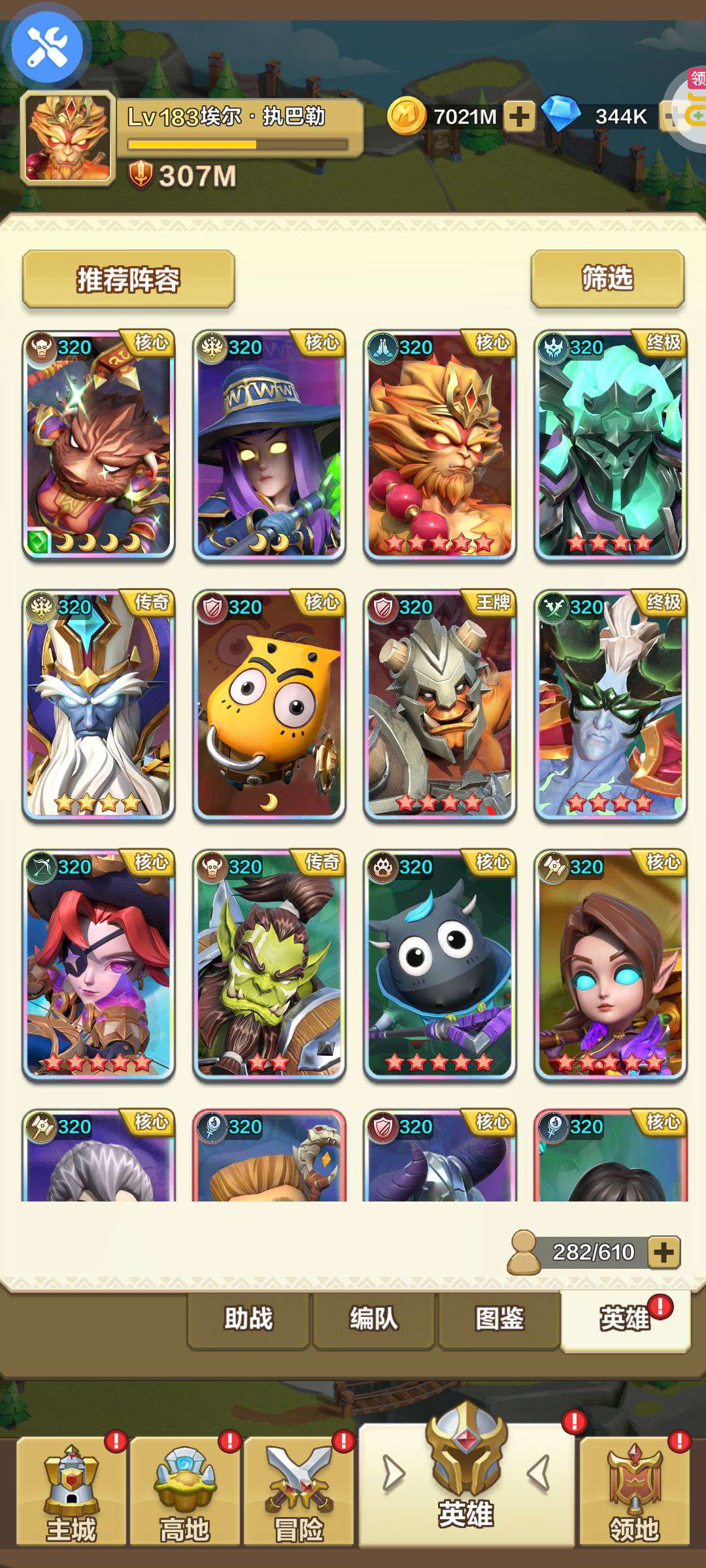706x1568 pixels.
Task: Open the player avatar profile
Action: [x=67, y=137]
